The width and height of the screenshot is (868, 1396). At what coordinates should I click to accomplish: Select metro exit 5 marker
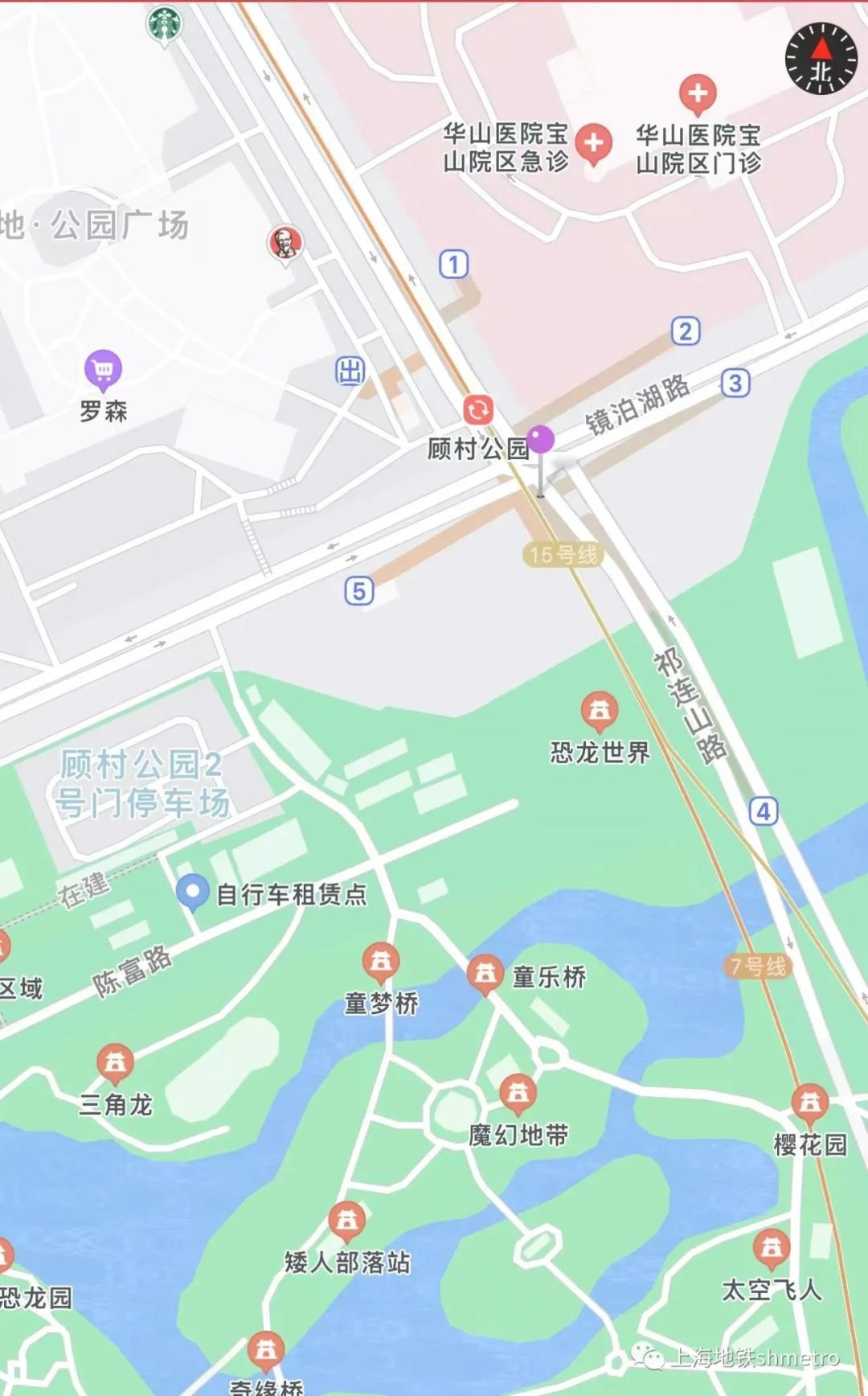tap(359, 591)
